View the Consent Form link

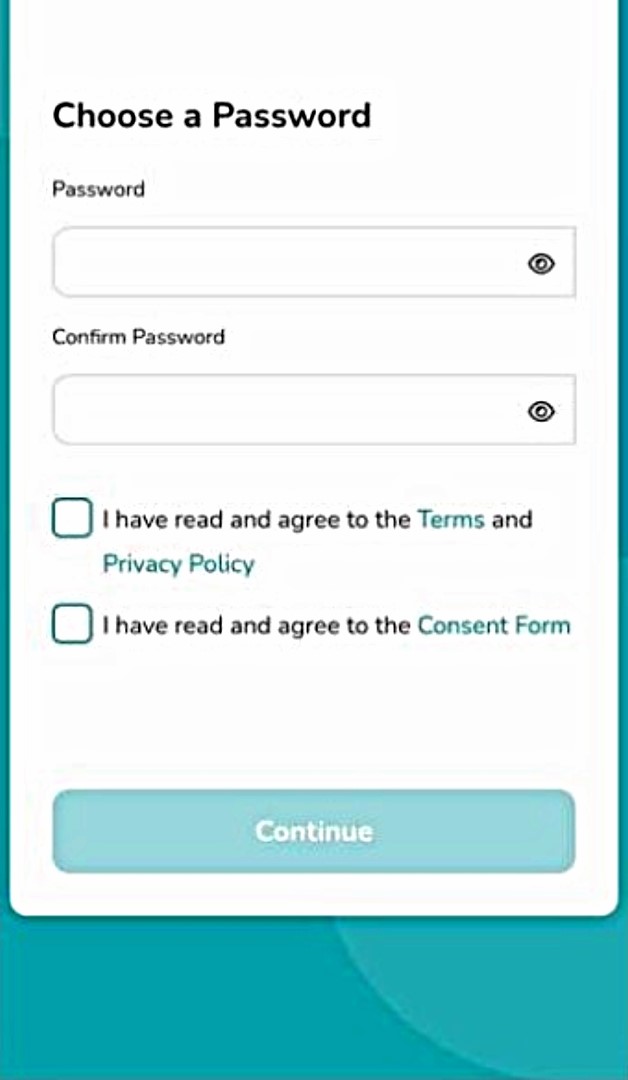pyautogui.click(x=494, y=625)
